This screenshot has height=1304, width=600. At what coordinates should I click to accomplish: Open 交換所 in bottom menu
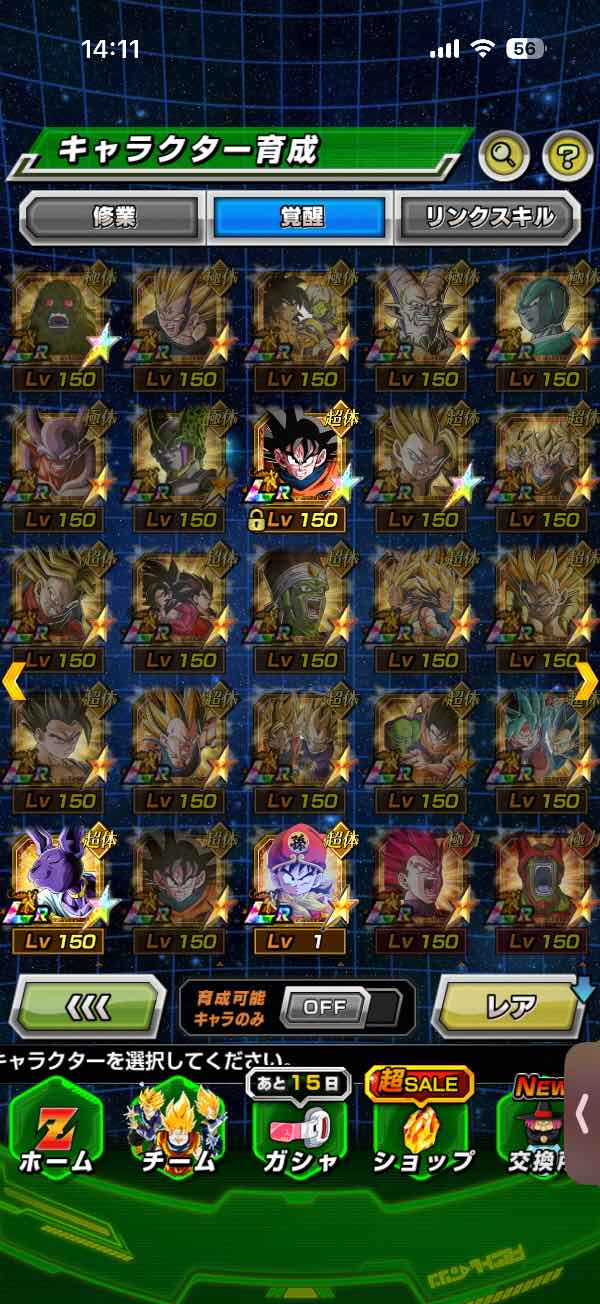pyautogui.click(x=540, y=1130)
